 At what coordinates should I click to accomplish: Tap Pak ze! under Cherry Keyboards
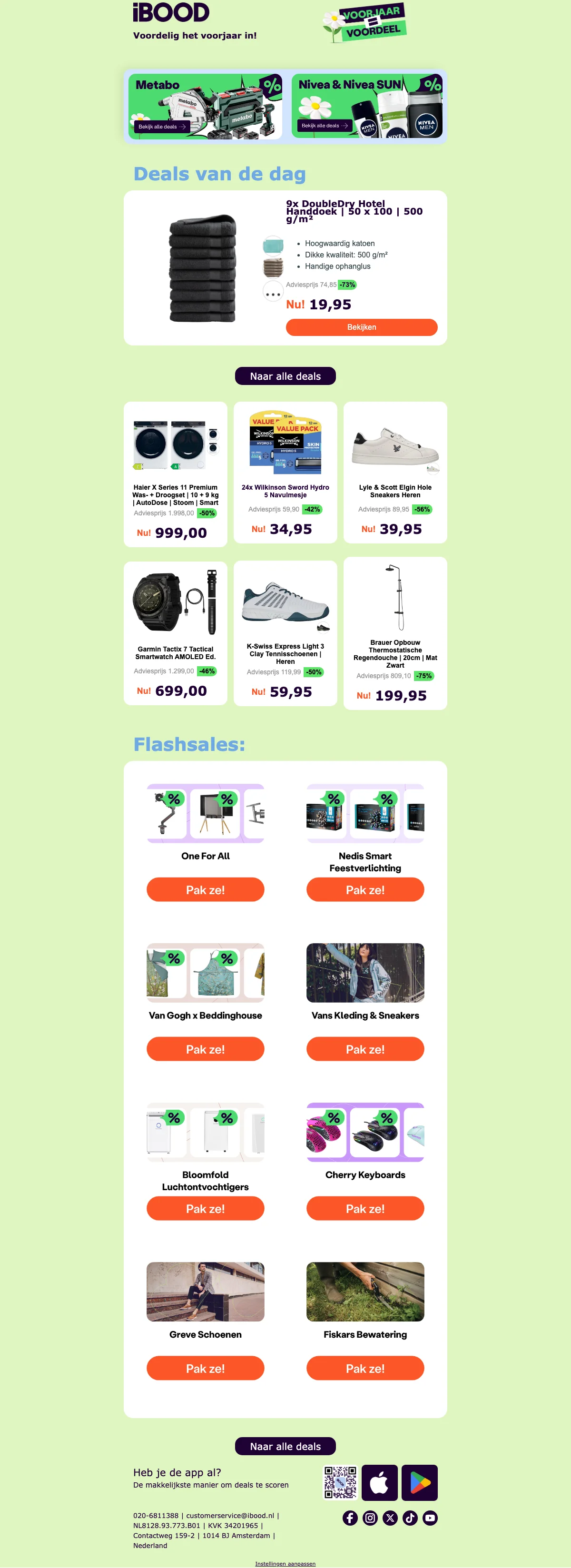[x=364, y=1208]
